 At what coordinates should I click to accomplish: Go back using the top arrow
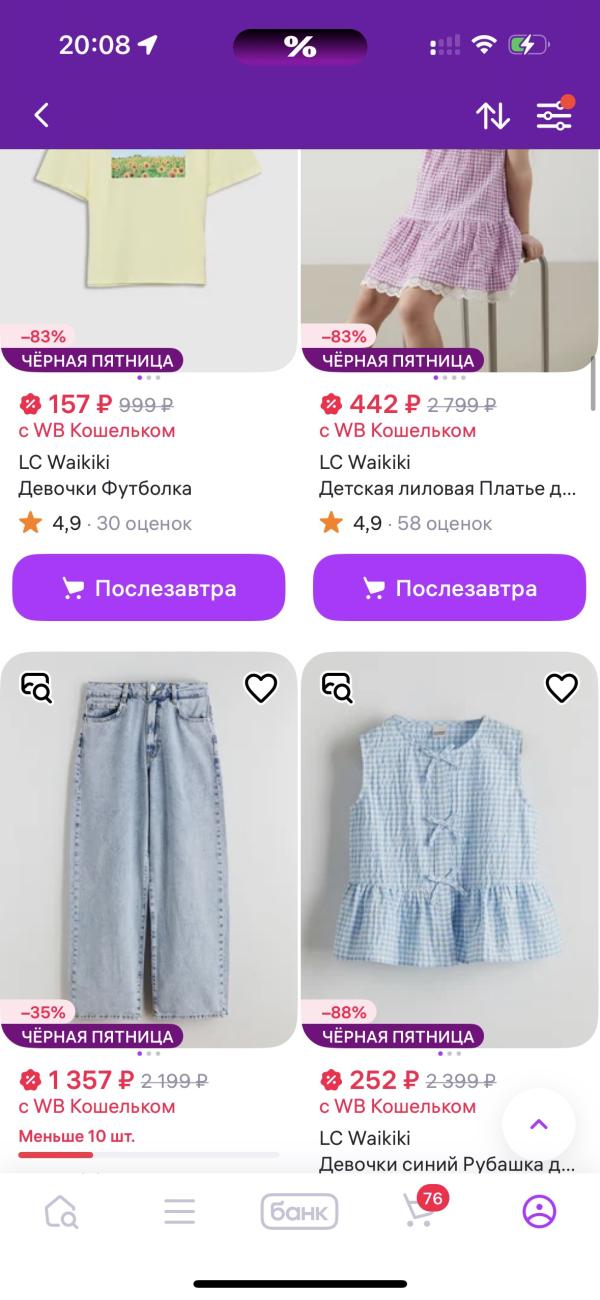click(x=41, y=115)
